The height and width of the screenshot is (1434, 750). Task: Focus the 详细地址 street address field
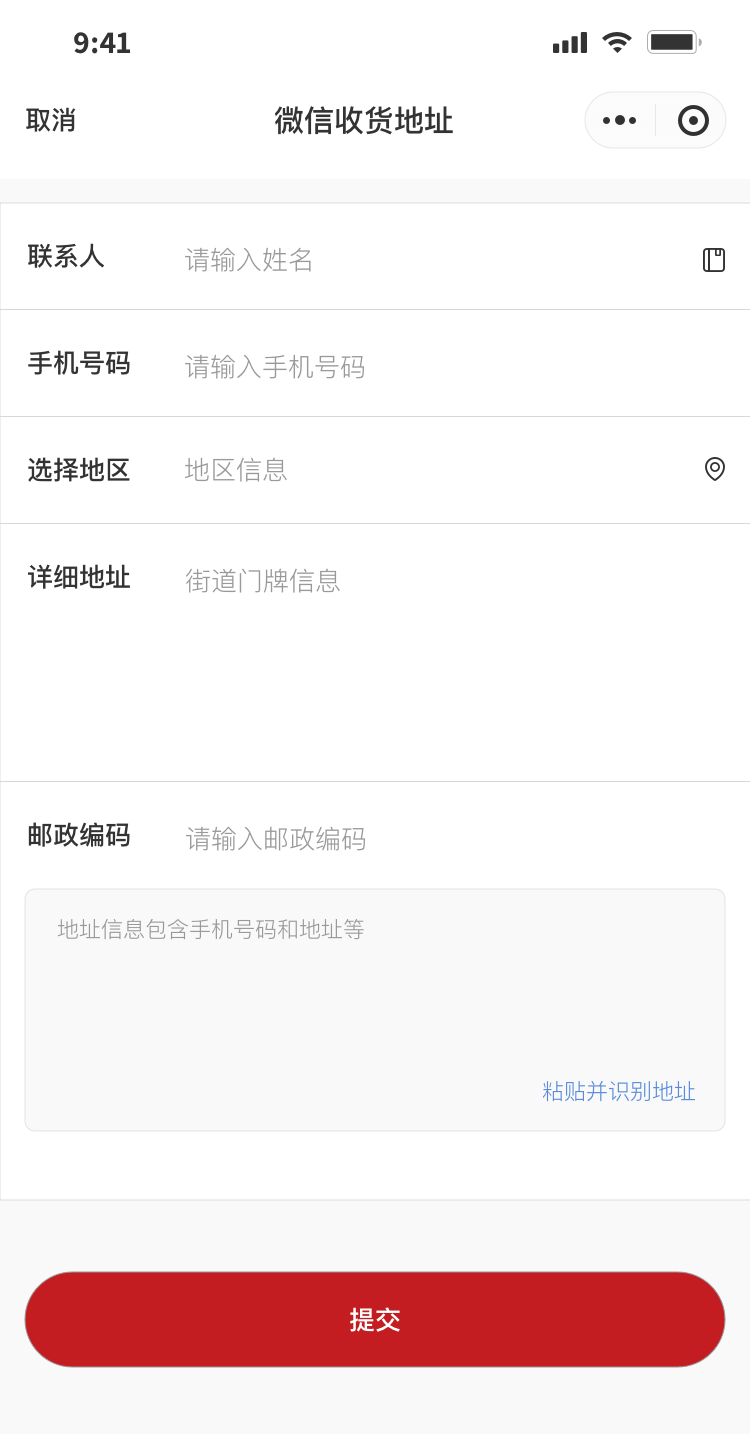(x=440, y=640)
